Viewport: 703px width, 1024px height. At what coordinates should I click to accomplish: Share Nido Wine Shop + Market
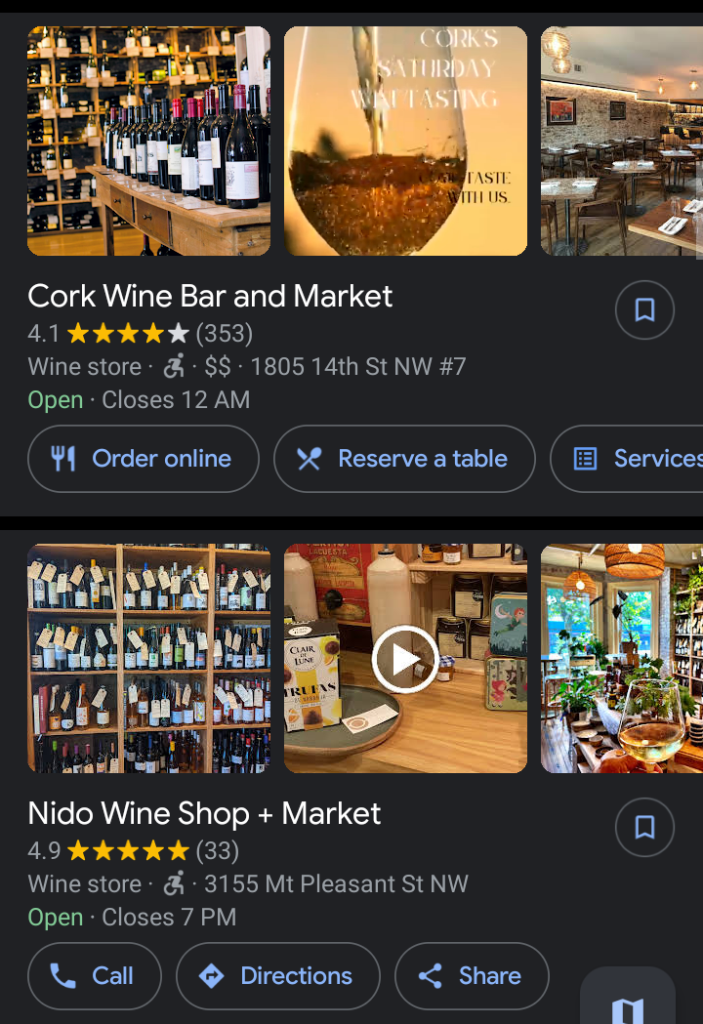472,976
